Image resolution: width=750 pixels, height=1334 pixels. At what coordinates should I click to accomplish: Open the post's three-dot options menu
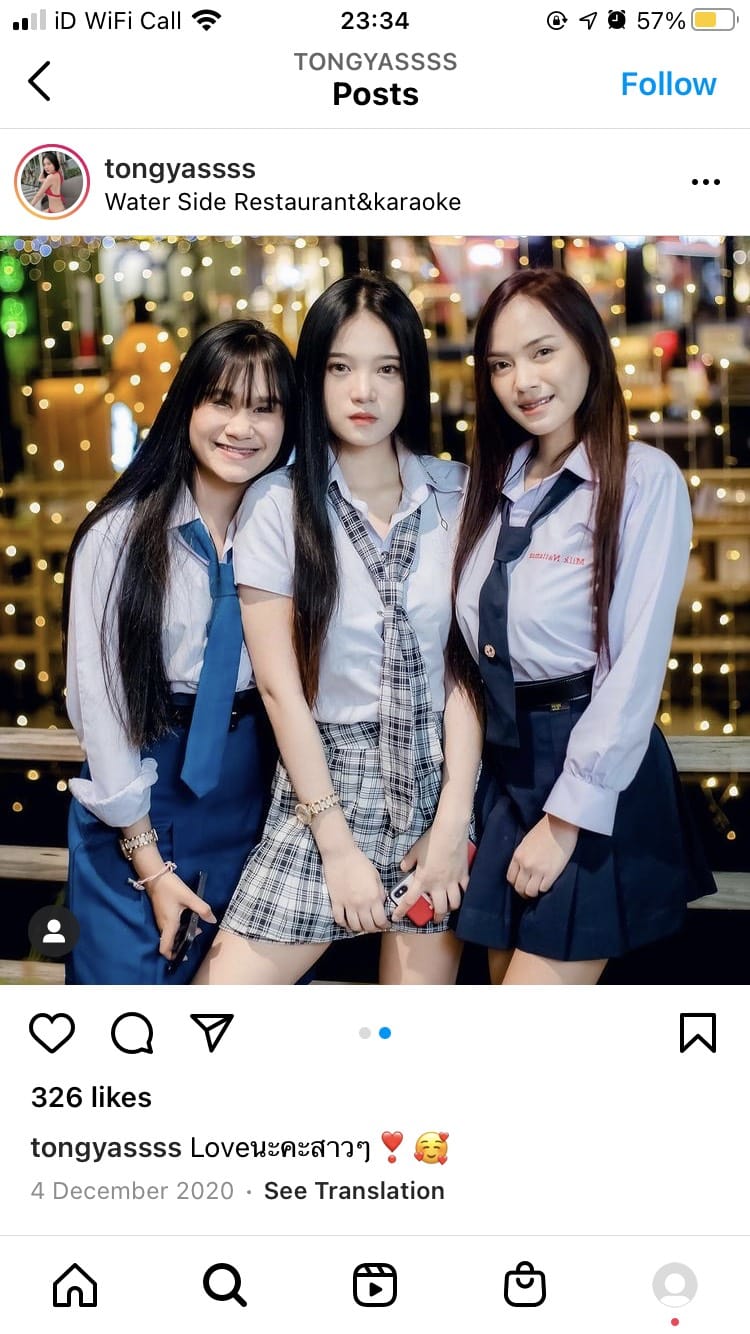pos(706,182)
